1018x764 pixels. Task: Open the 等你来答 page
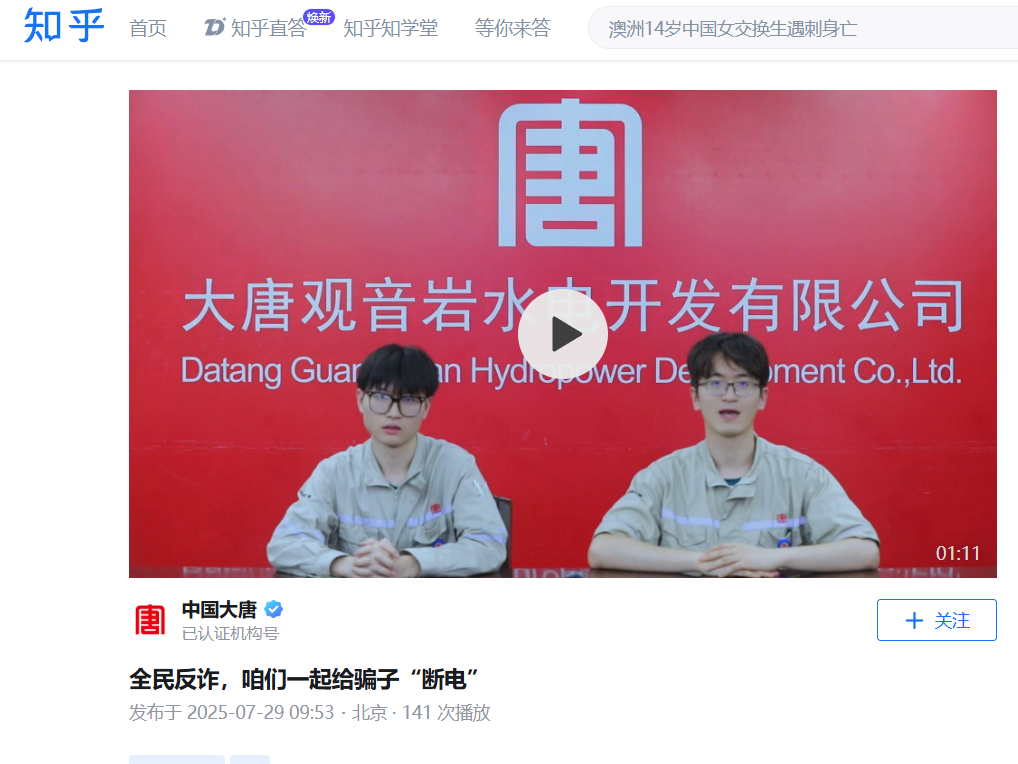[512, 29]
